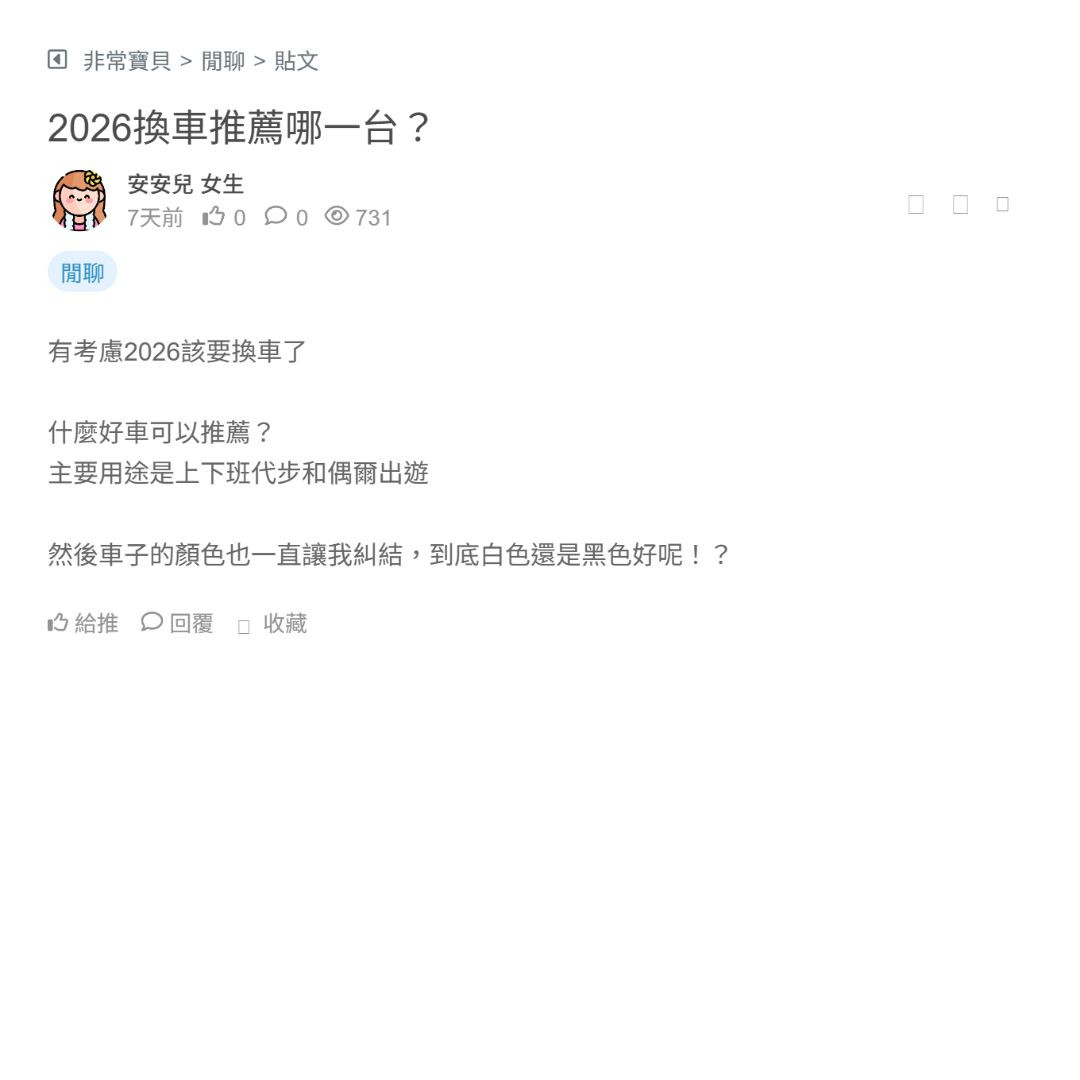Viewport: 1080px width, 1080px height.
Task: Select the 閒聊 tag chip
Action: (82, 272)
